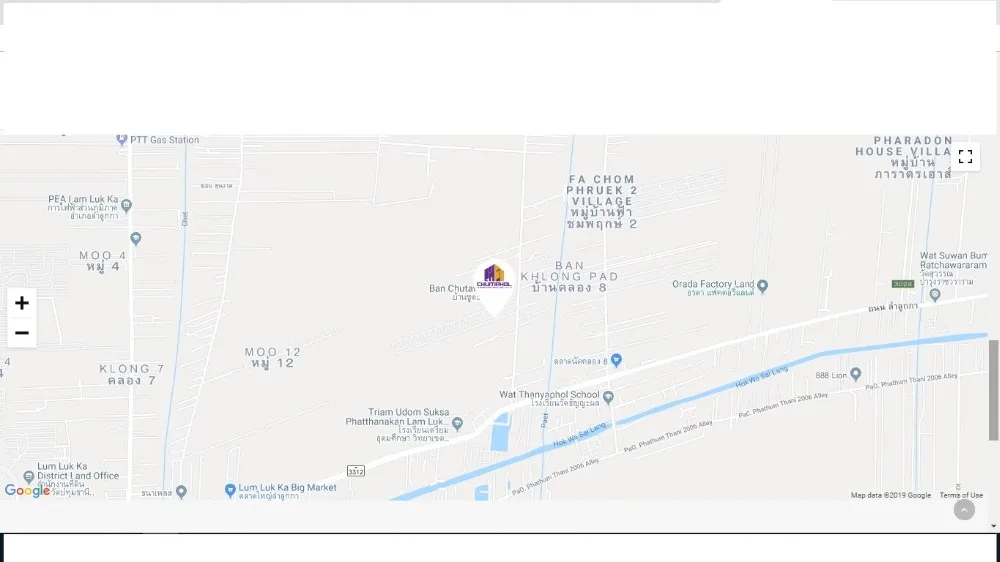Image resolution: width=1000 pixels, height=562 pixels.
Task: Select Triam Udom Suksa school pin
Action: [x=457, y=424]
